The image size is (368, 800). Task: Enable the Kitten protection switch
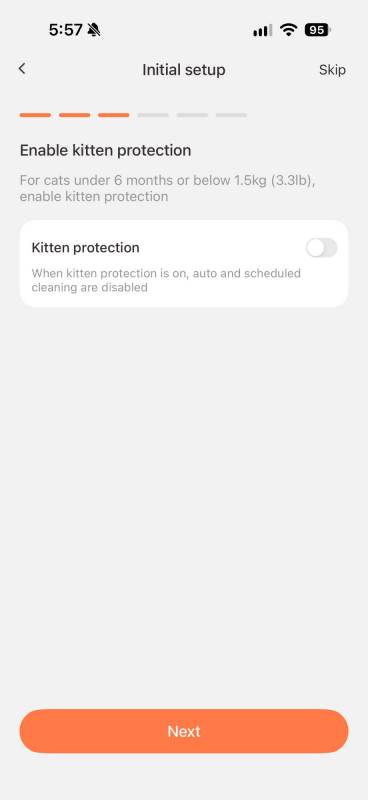[322, 248]
